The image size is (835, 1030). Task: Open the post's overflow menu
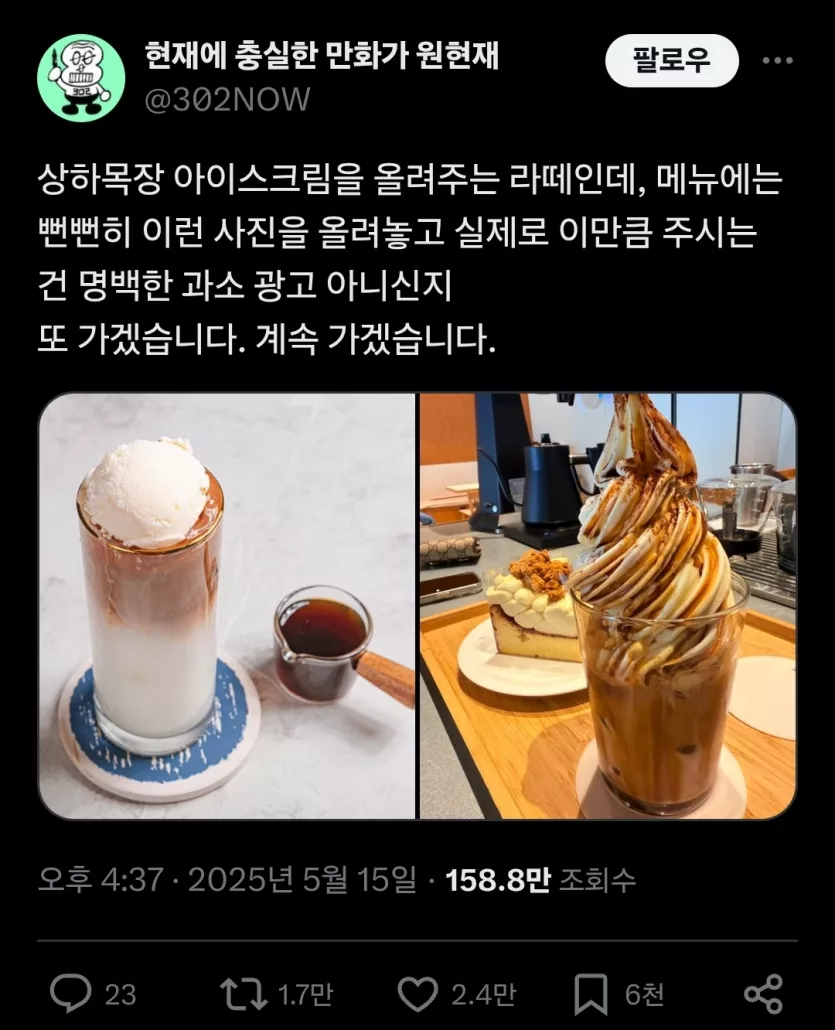pos(777,60)
